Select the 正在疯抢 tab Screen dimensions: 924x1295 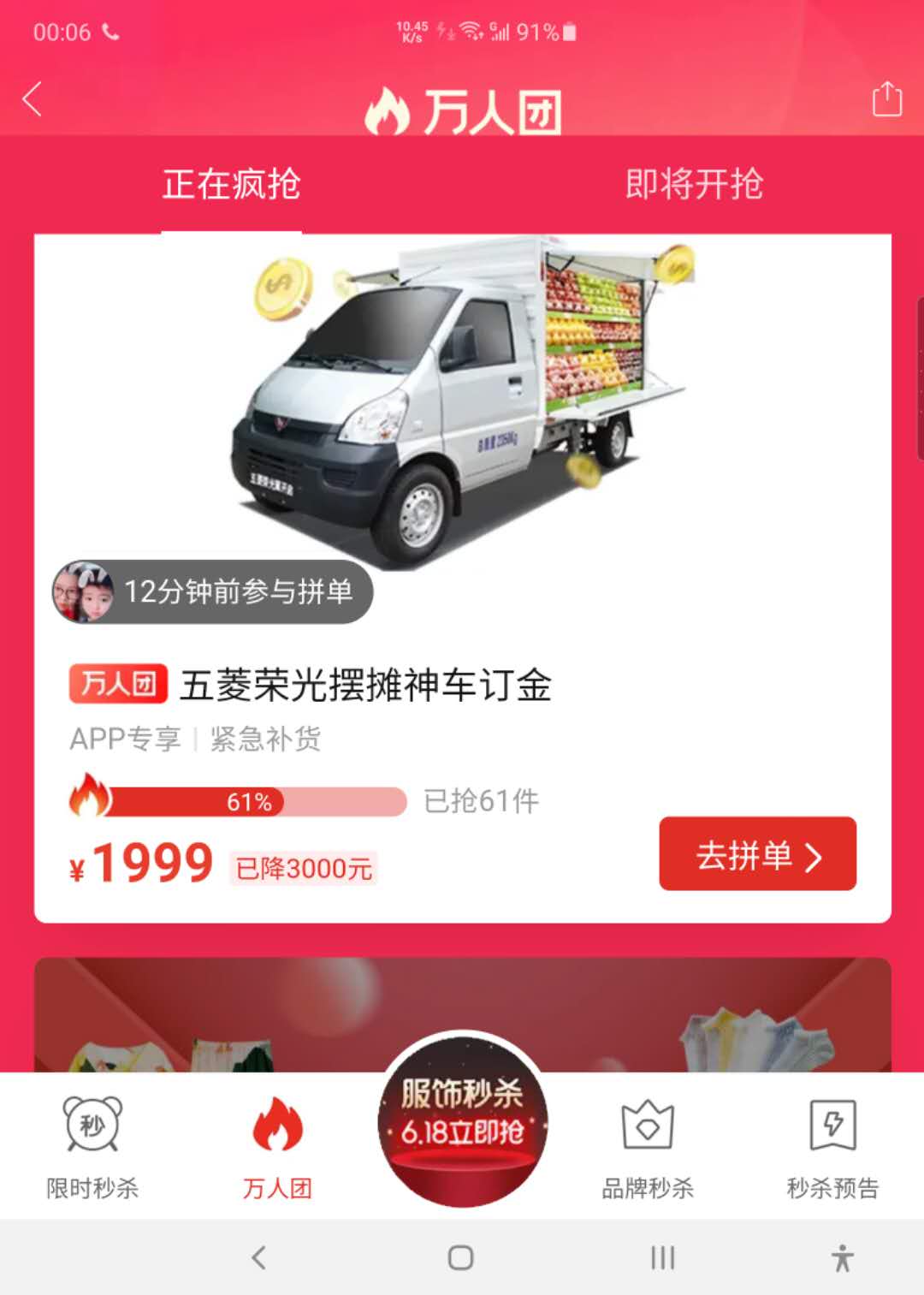[231, 184]
